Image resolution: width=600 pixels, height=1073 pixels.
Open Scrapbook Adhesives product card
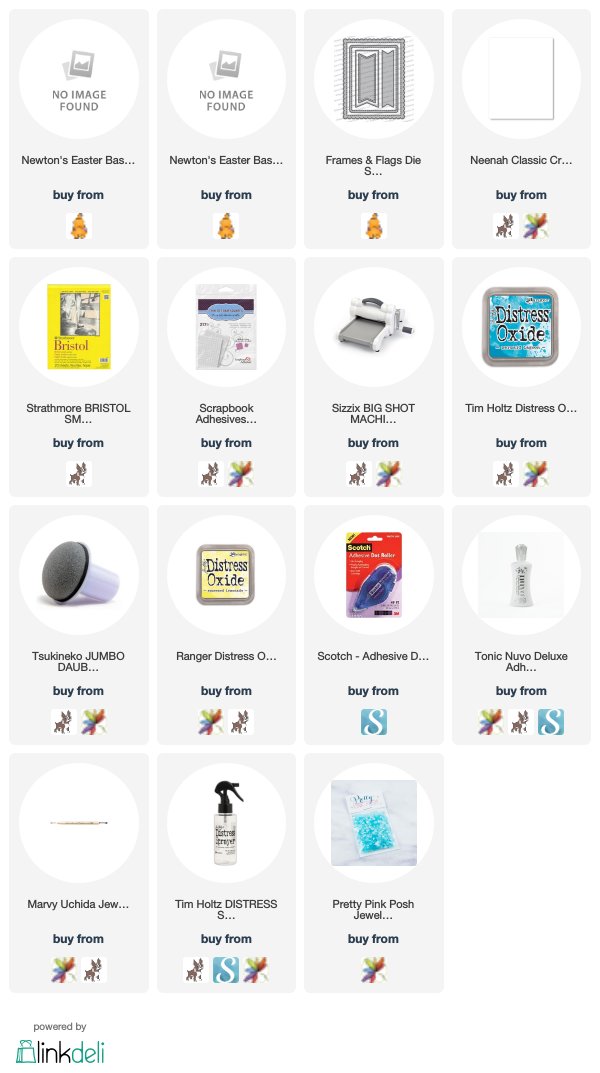pos(226,328)
